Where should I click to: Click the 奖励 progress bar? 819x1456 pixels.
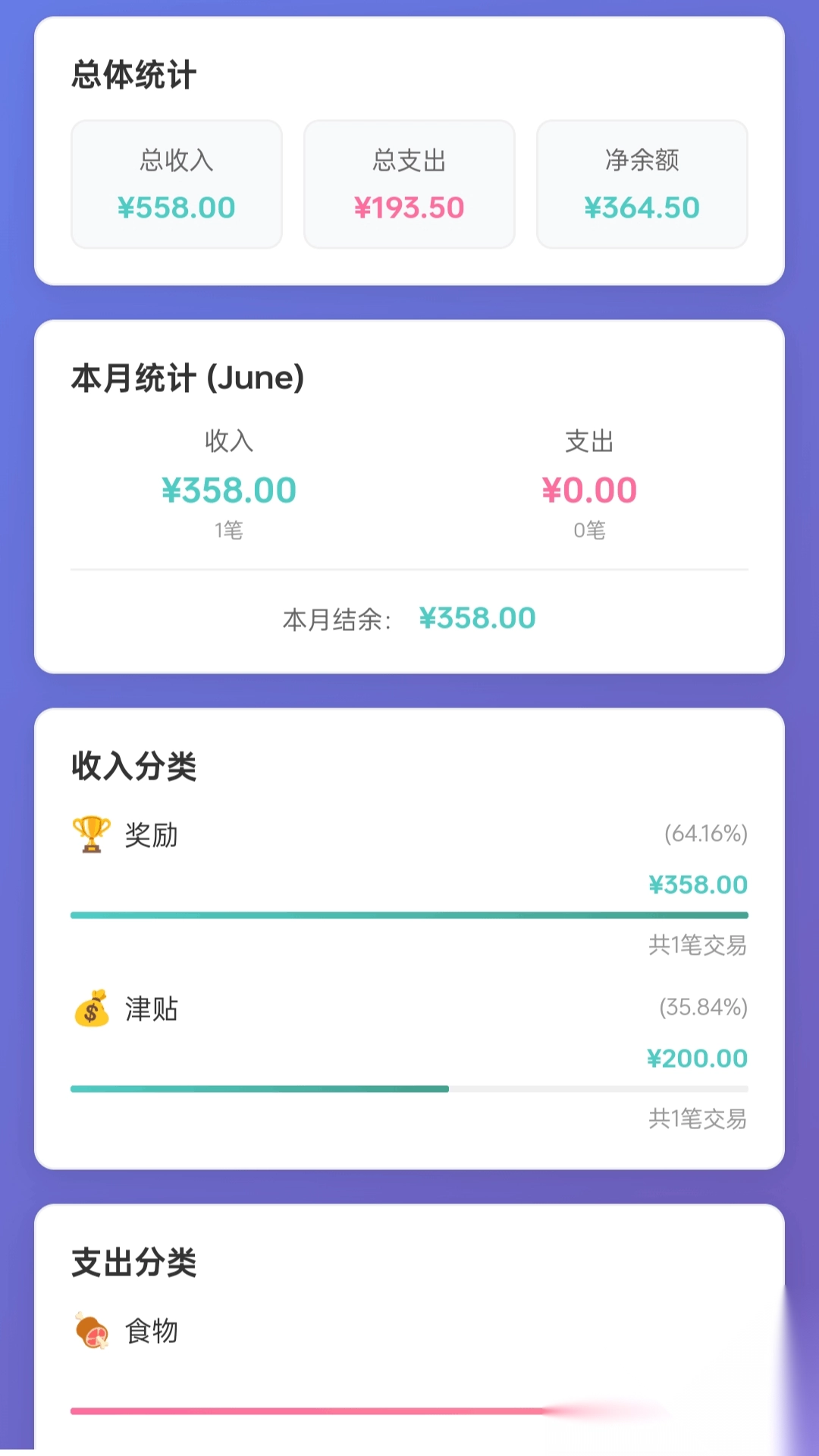point(409,915)
